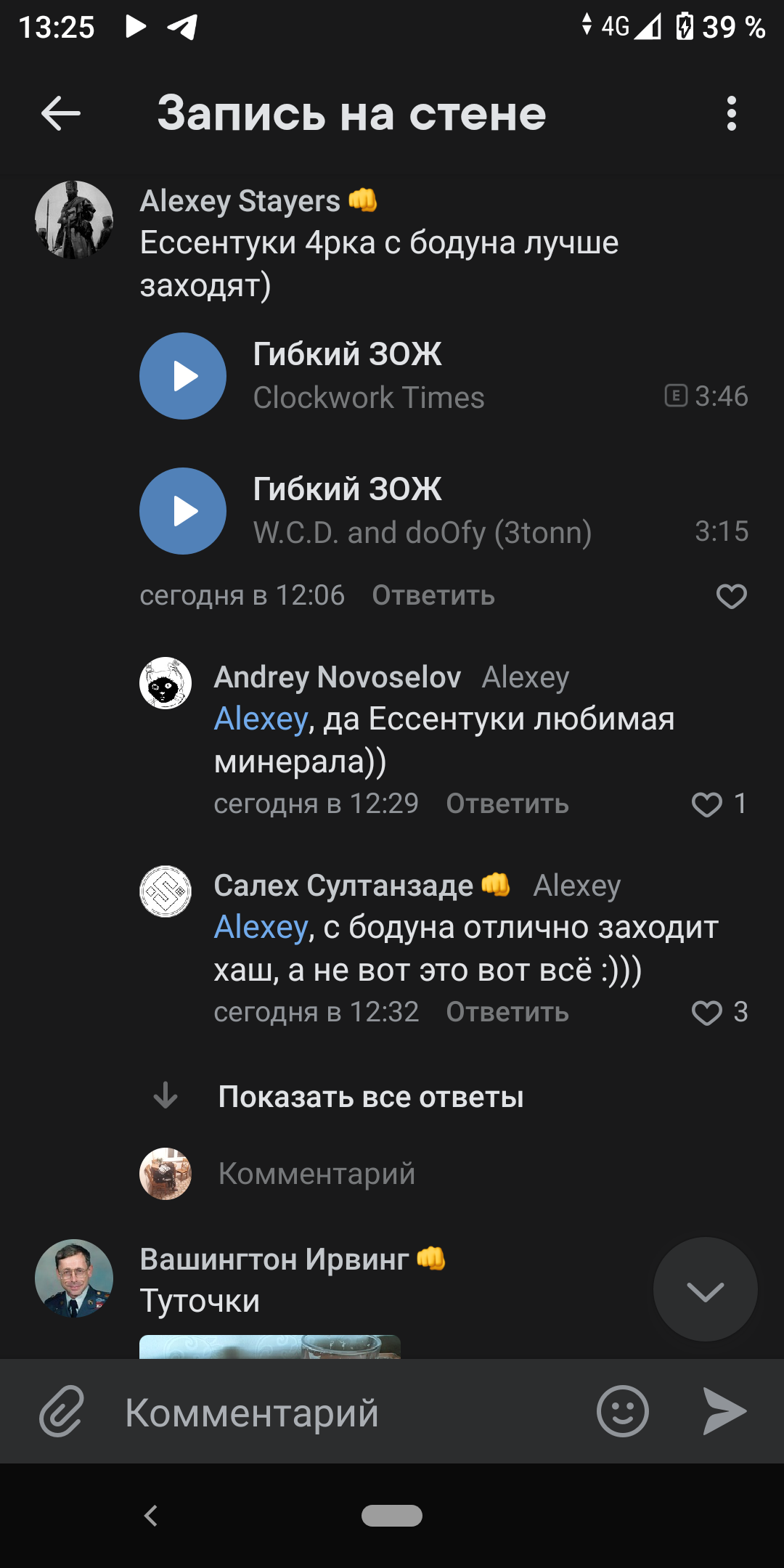The width and height of the screenshot is (784, 1568).
Task: Like Alexey Stayers' comment
Action: tap(731, 596)
